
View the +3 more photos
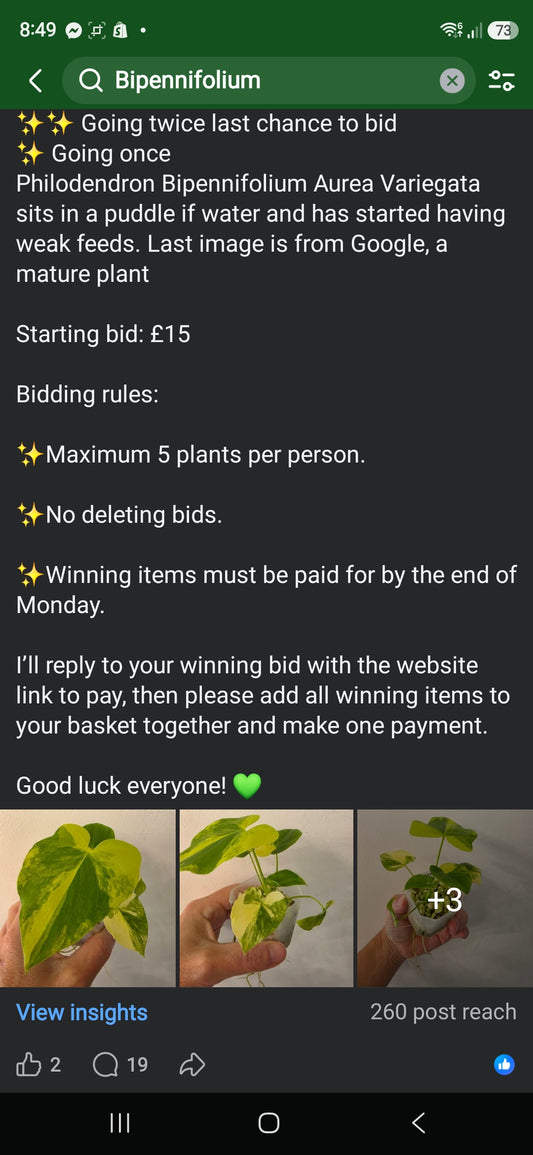(445, 899)
